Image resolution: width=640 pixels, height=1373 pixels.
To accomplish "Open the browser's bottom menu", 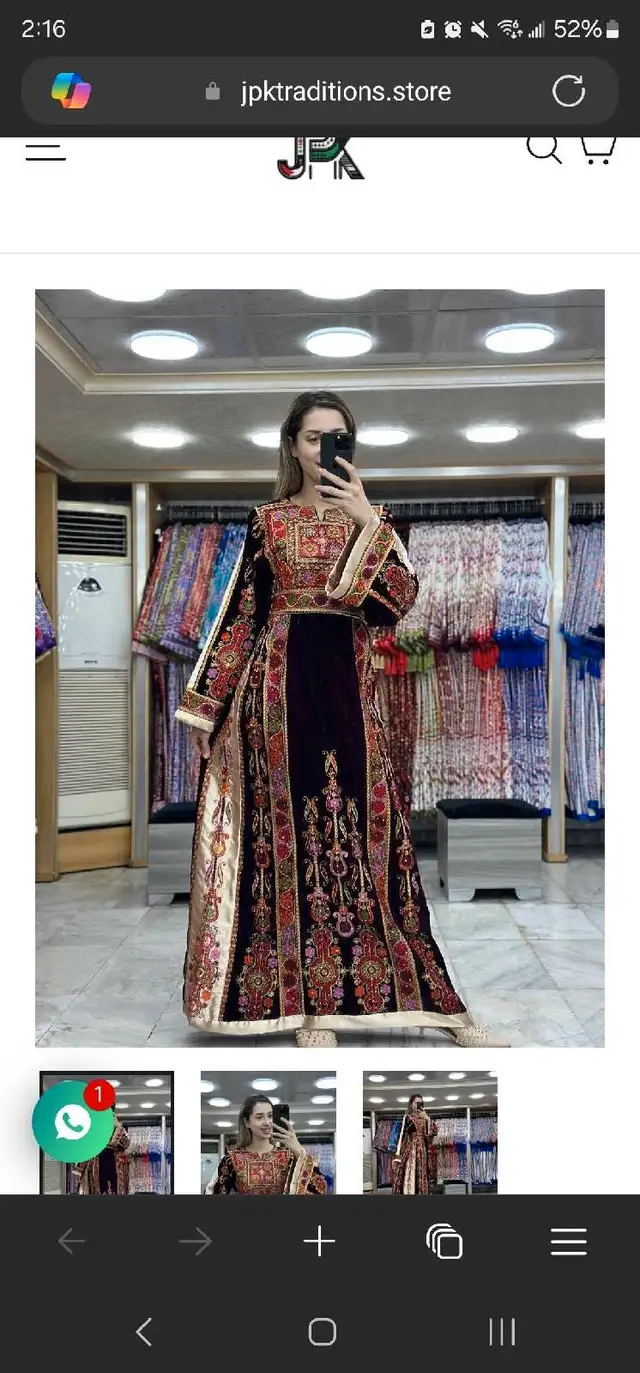I will click(x=568, y=1242).
